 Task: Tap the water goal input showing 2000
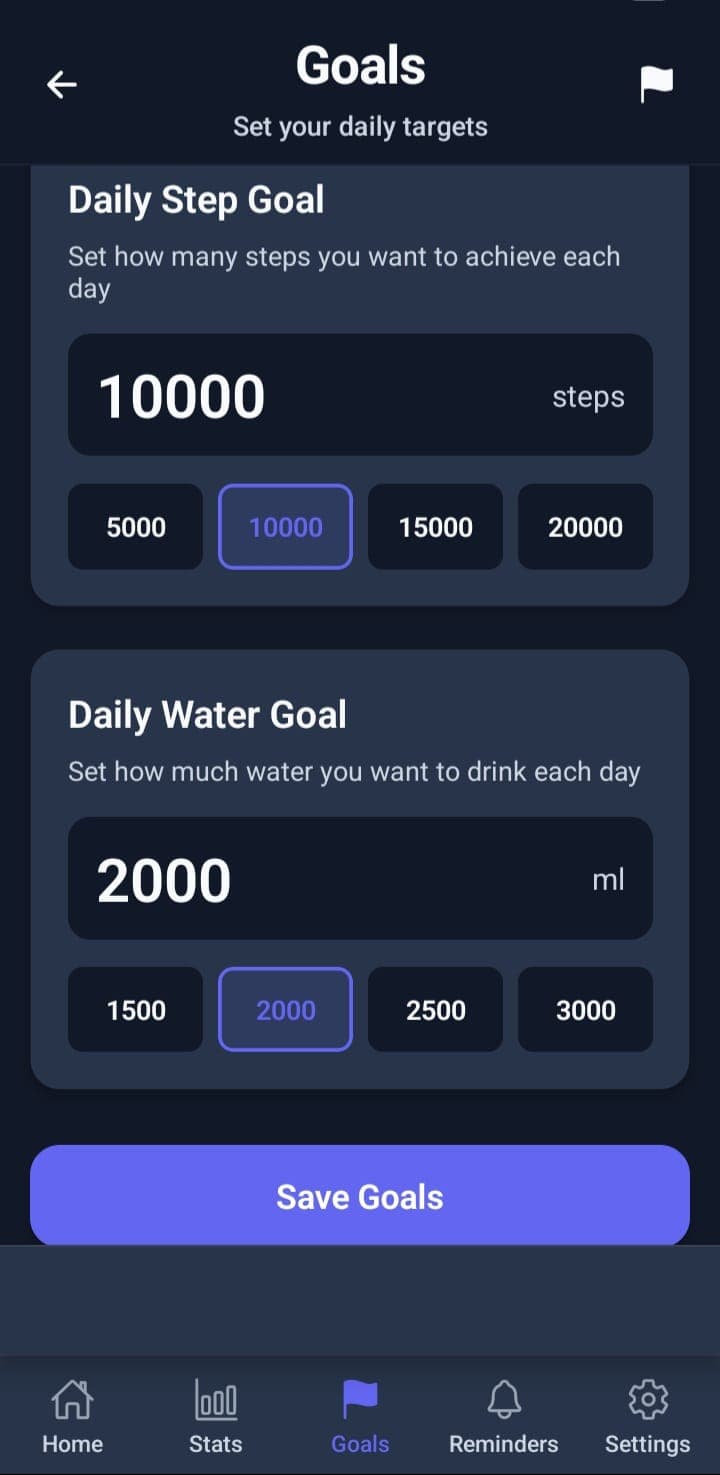pos(359,878)
